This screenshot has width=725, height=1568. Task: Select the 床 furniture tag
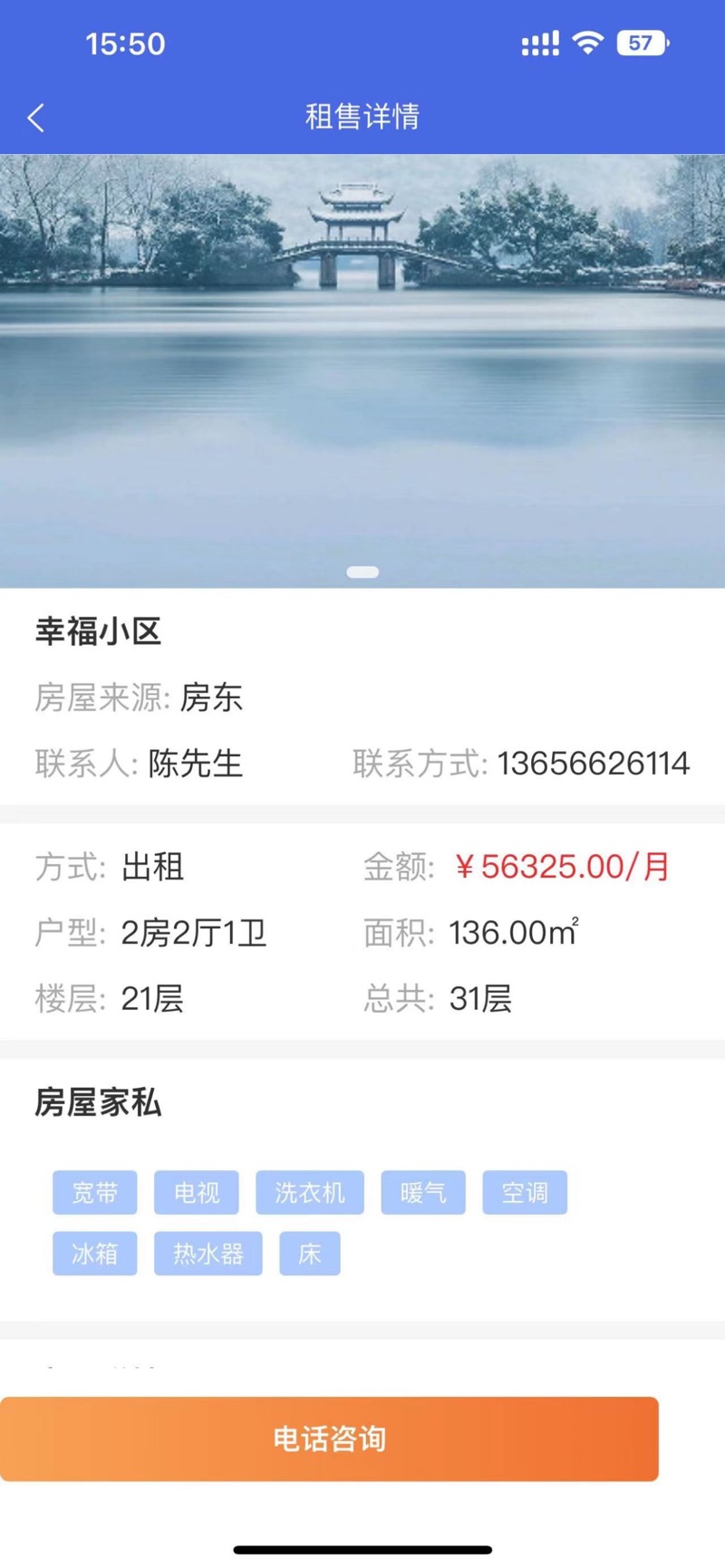309,1254
